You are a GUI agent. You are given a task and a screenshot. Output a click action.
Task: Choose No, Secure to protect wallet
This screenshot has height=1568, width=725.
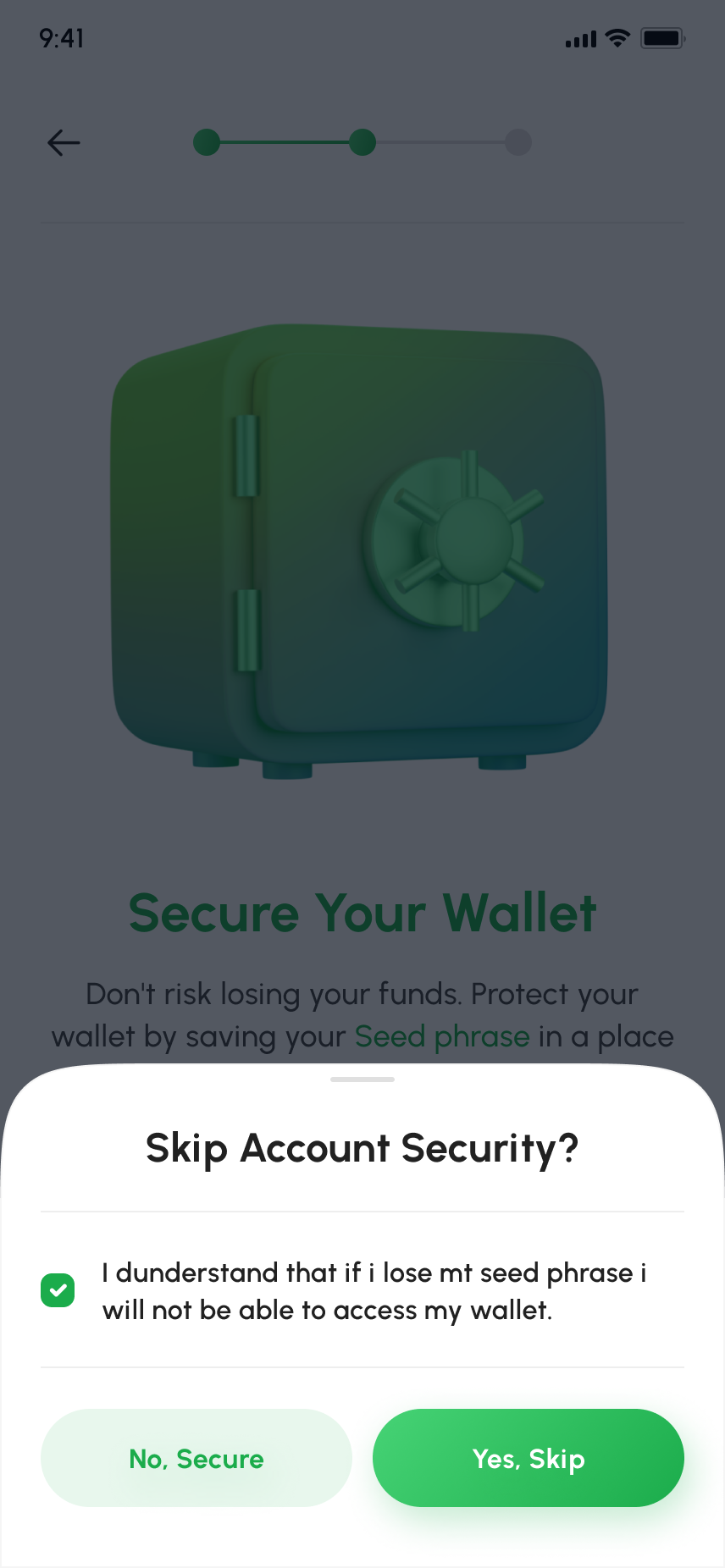(196, 1458)
